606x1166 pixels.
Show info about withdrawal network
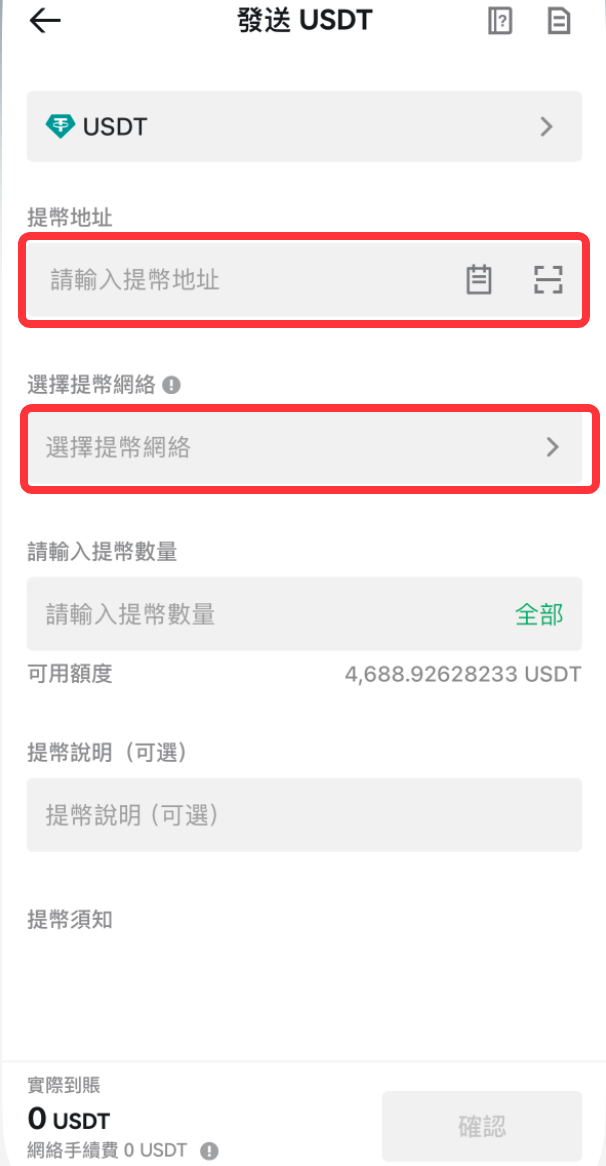(x=171, y=384)
